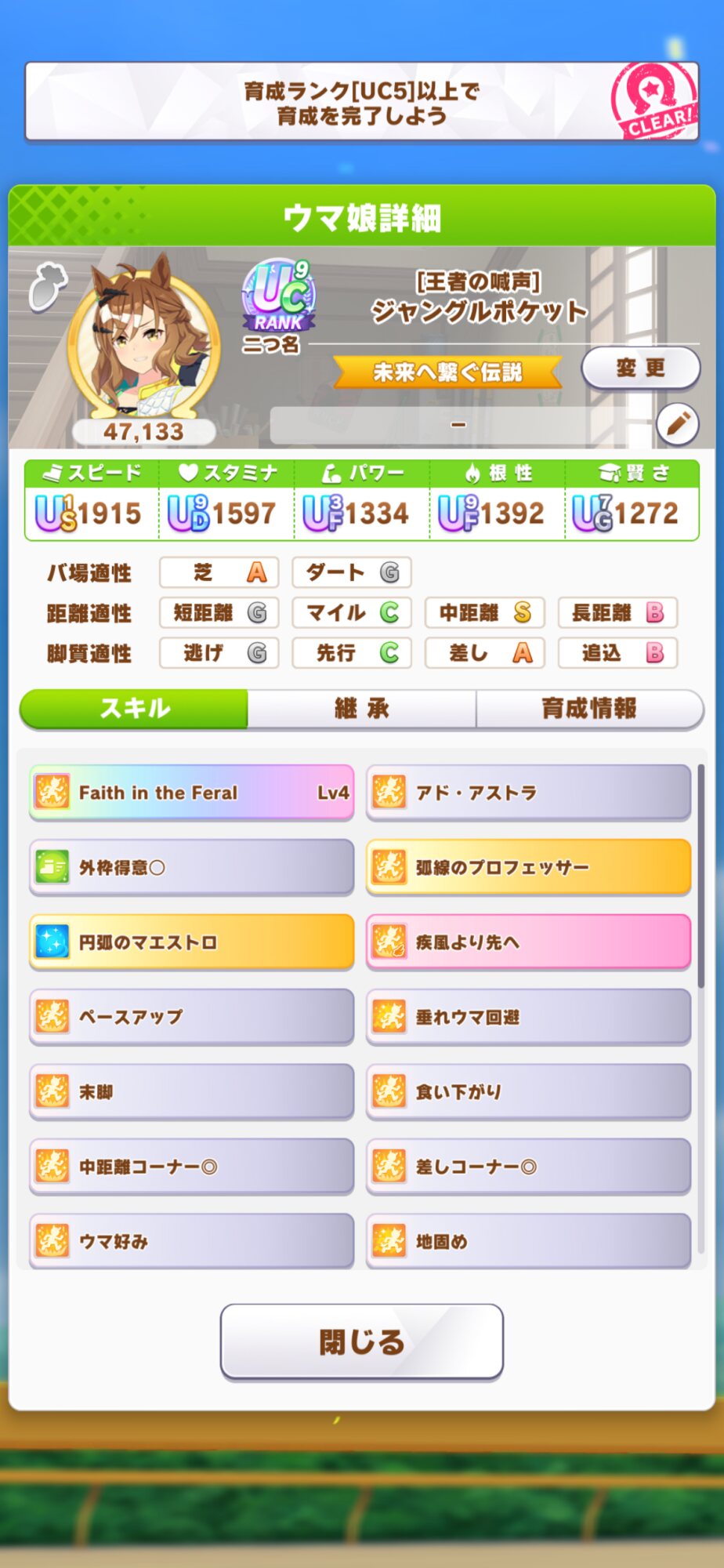Switch to the 継承 tab
724x1568 pixels.
pos(361,709)
